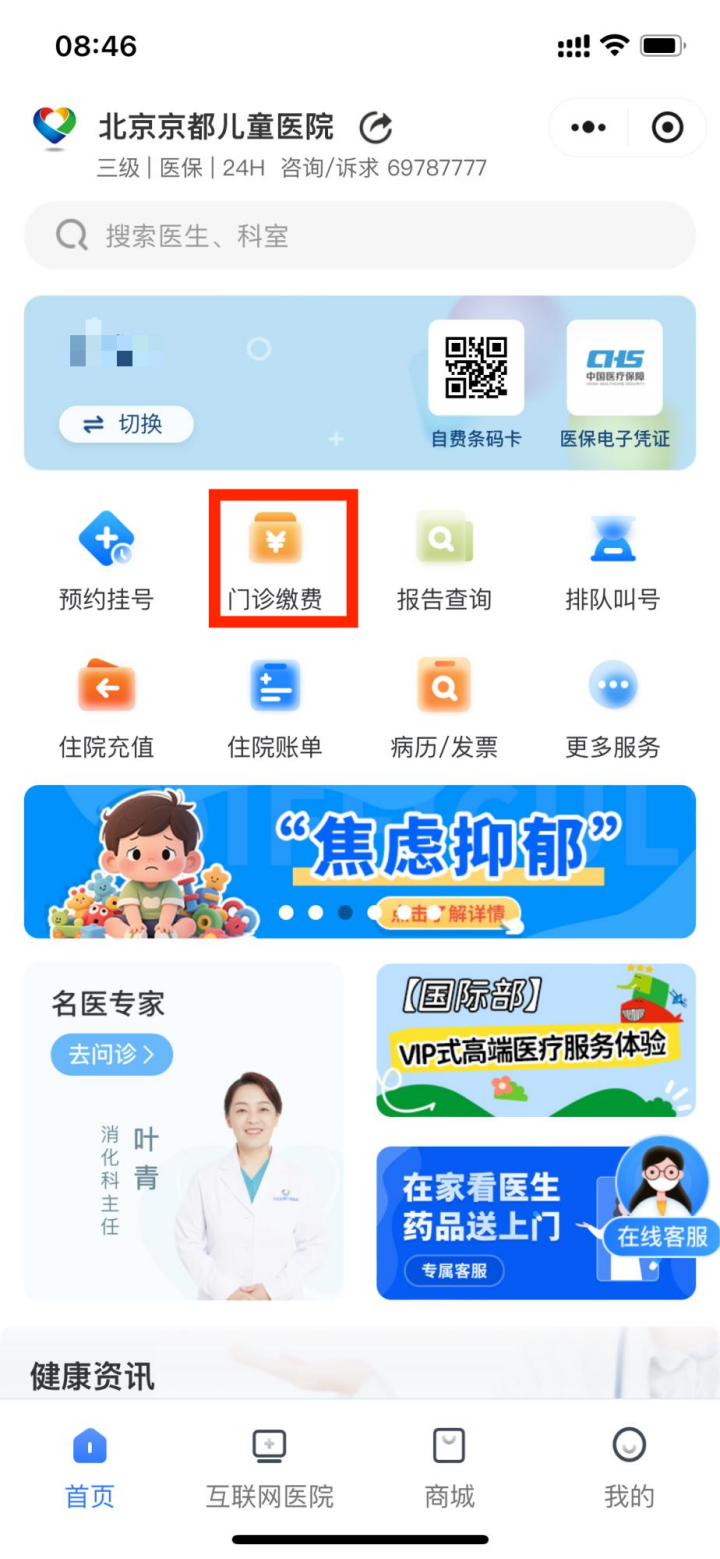Open 报告查询 report lookup
The height and width of the screenshot is (1559, 720).
pos(444,560)
